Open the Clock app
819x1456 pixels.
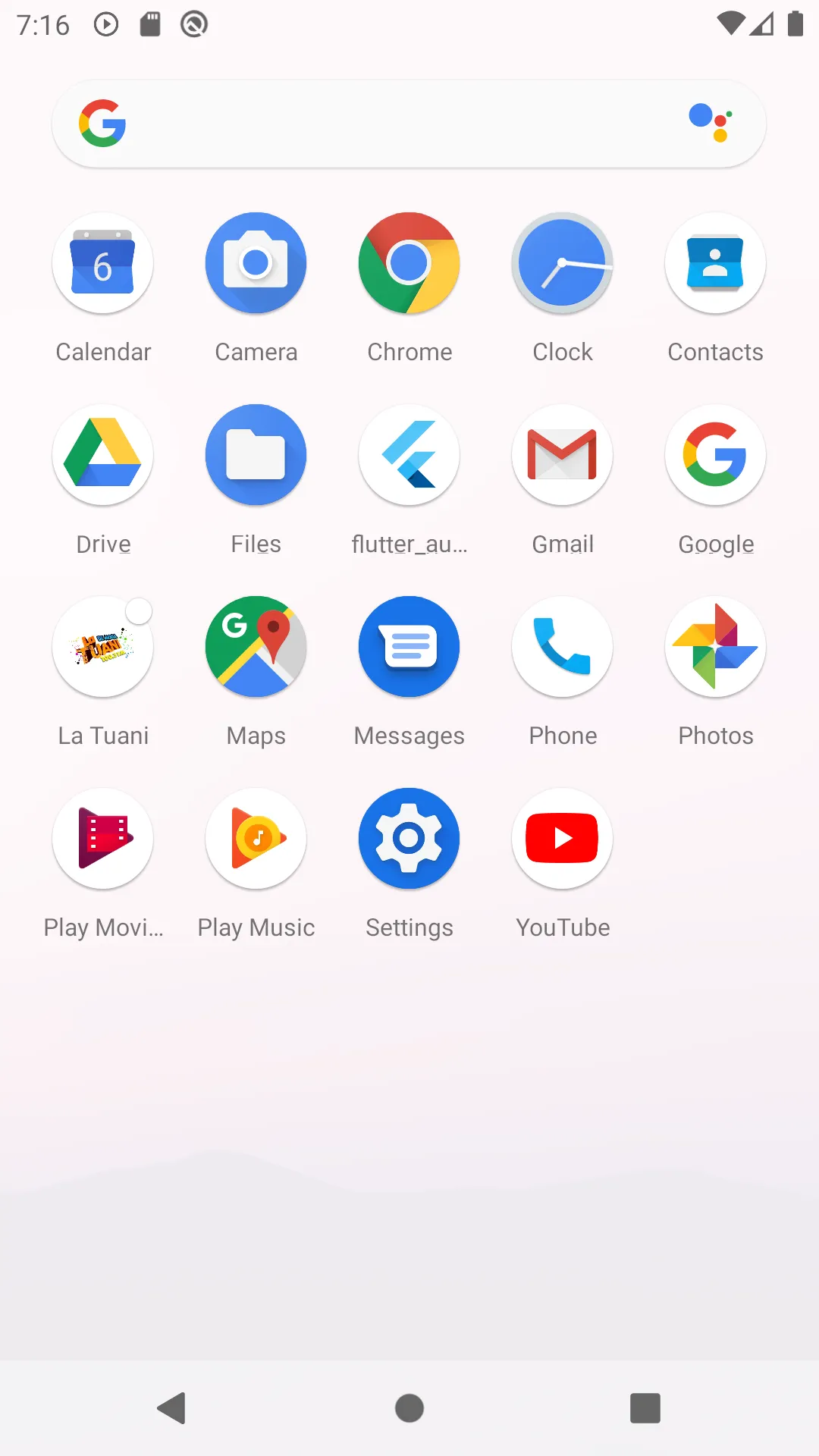563,263
